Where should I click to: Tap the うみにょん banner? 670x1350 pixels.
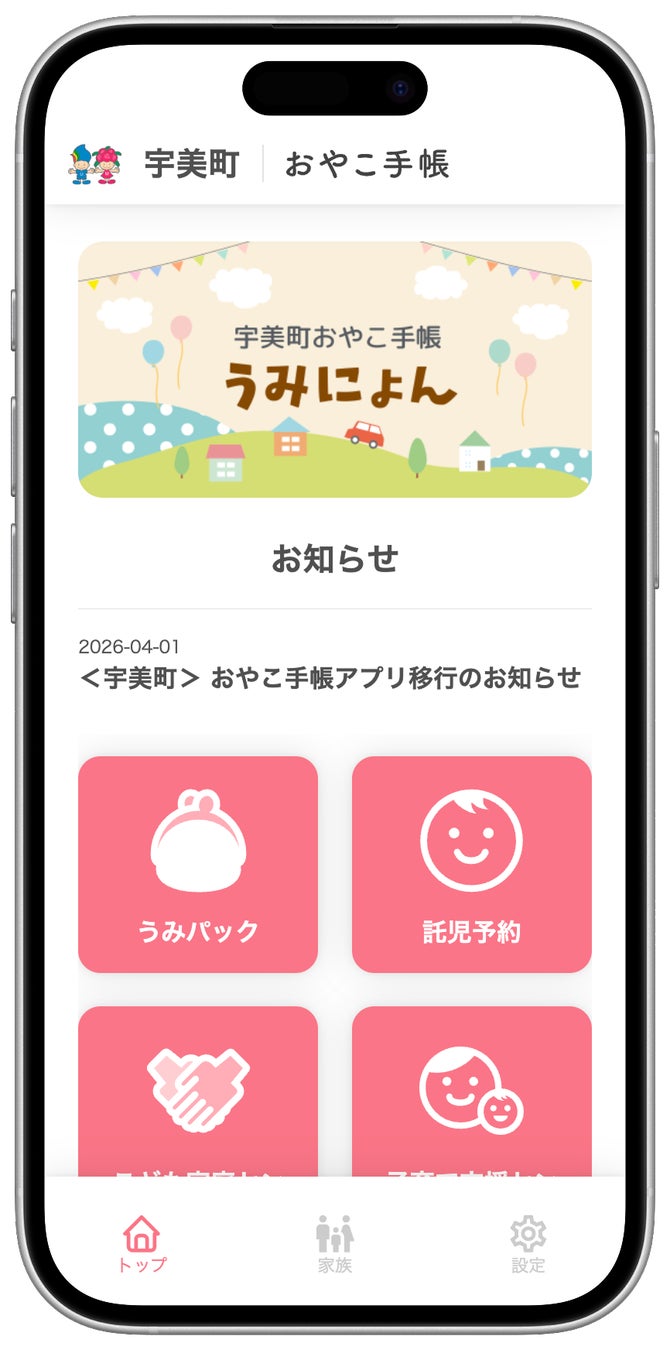pyautogui.click(x=335, y=369)
